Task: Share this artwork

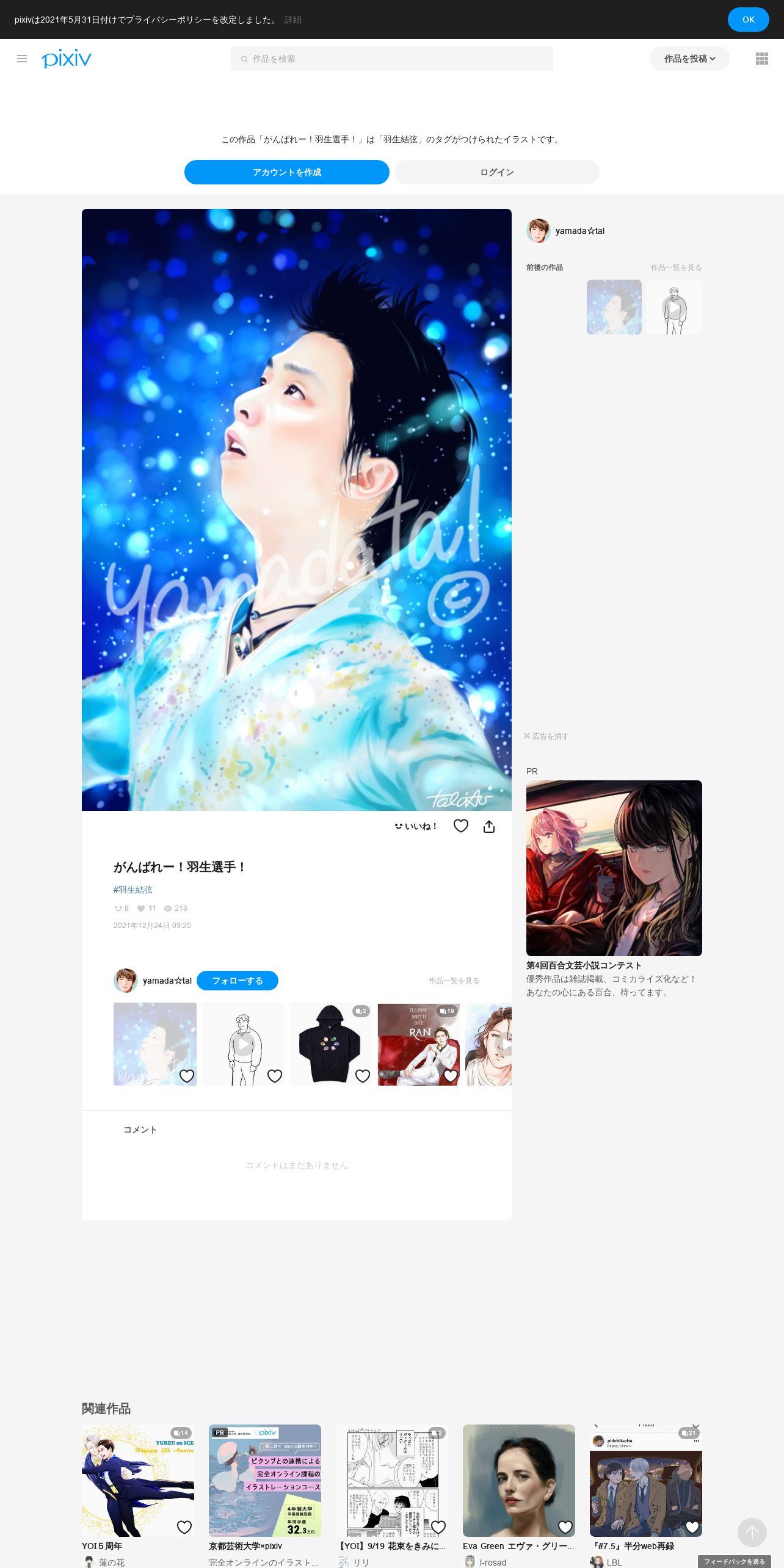Action: coord(489,826)
